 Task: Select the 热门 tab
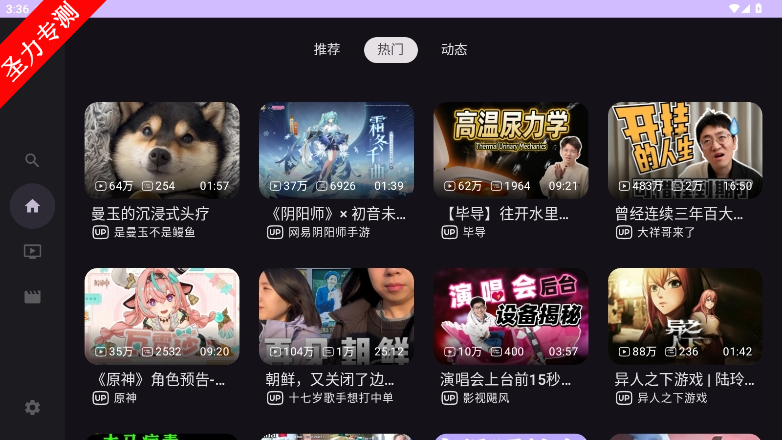coord(391,50)
